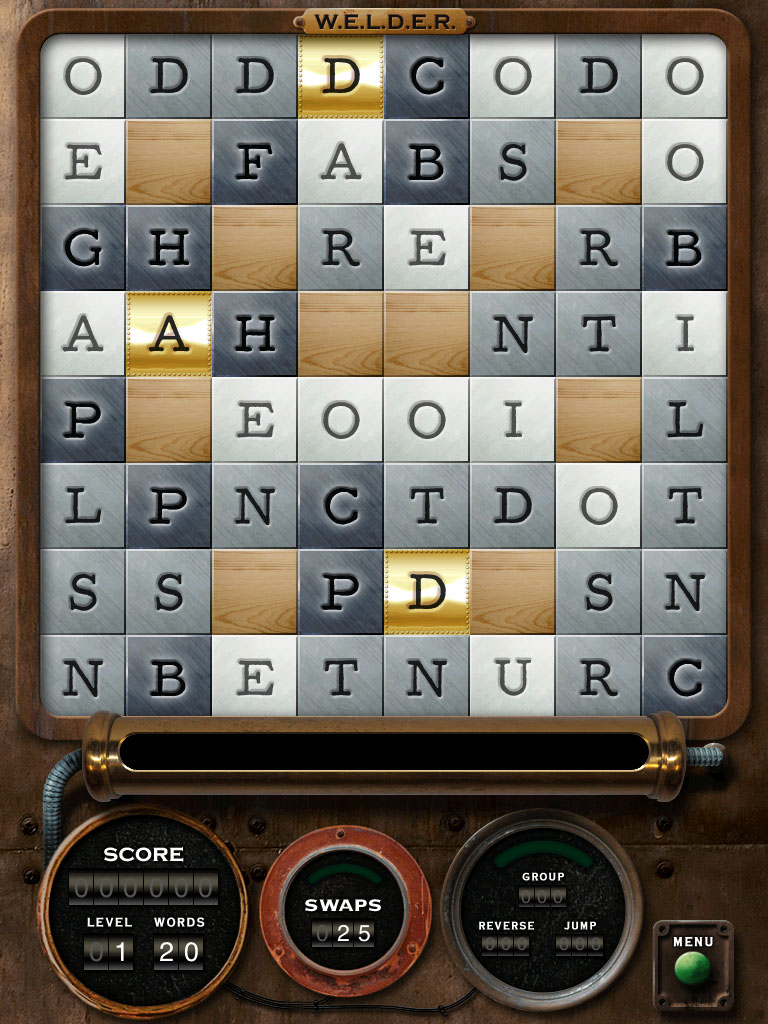Screen dimensions: 768x1024
Task: Pick the gold D tile in the top row
Action: [x=341, y=77]
